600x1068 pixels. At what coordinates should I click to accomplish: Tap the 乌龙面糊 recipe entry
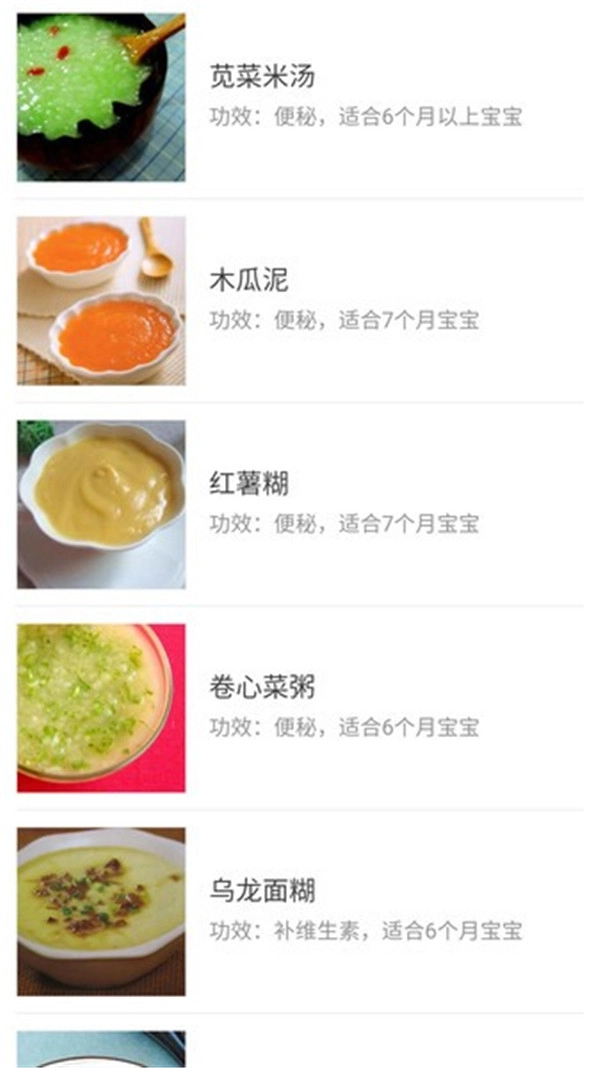[262, 891]
